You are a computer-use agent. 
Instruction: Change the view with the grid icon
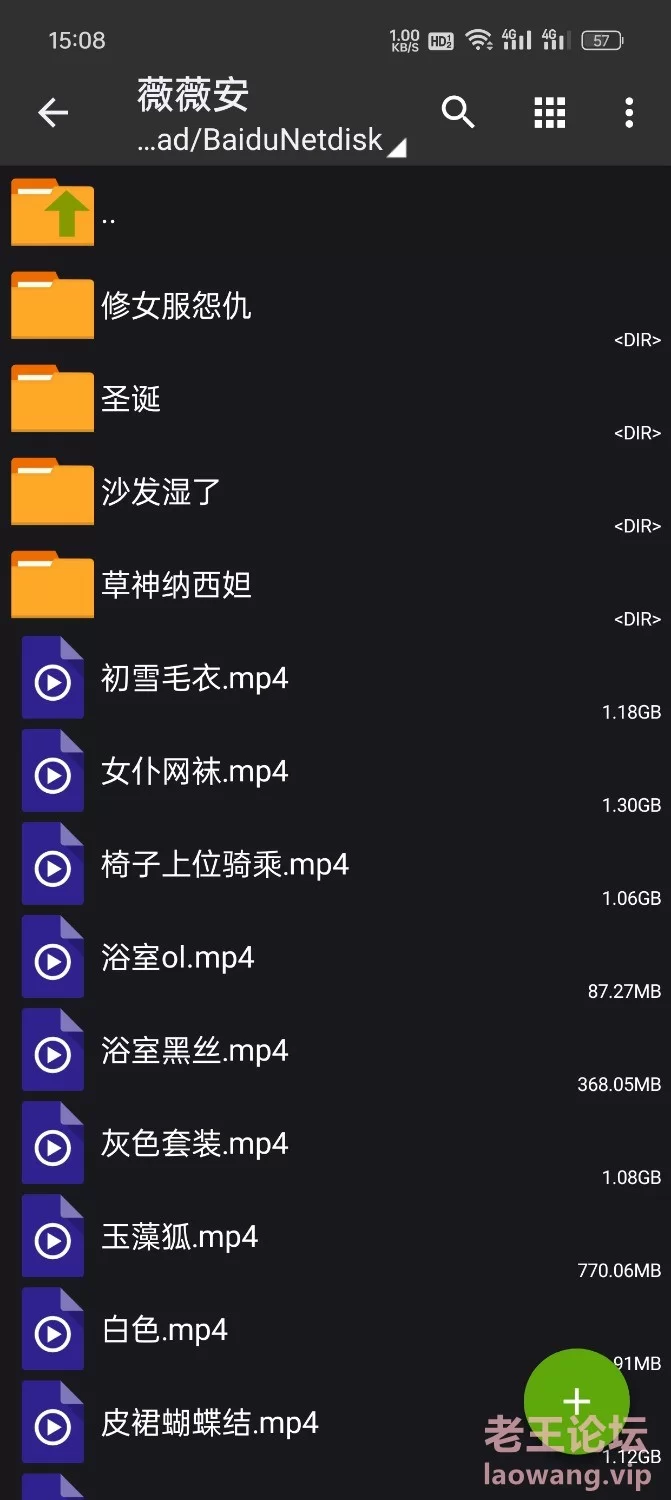tap(549, 113)
